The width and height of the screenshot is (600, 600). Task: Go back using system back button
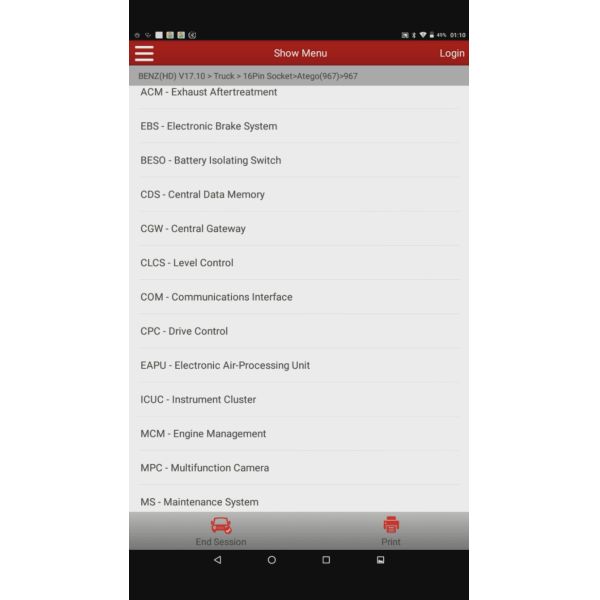pyautogui.click(x=218, y=560)
